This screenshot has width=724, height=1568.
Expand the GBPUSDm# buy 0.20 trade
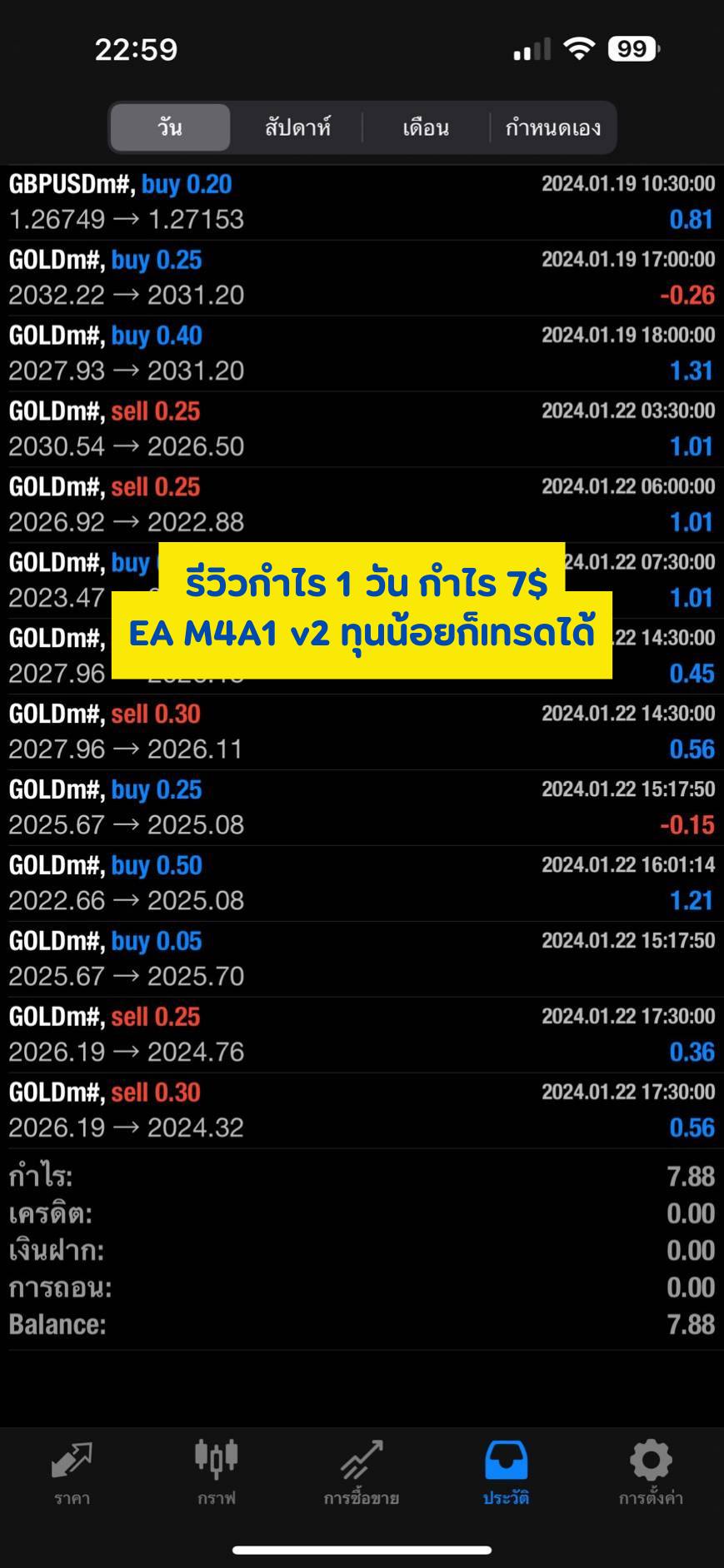point(362,202)
